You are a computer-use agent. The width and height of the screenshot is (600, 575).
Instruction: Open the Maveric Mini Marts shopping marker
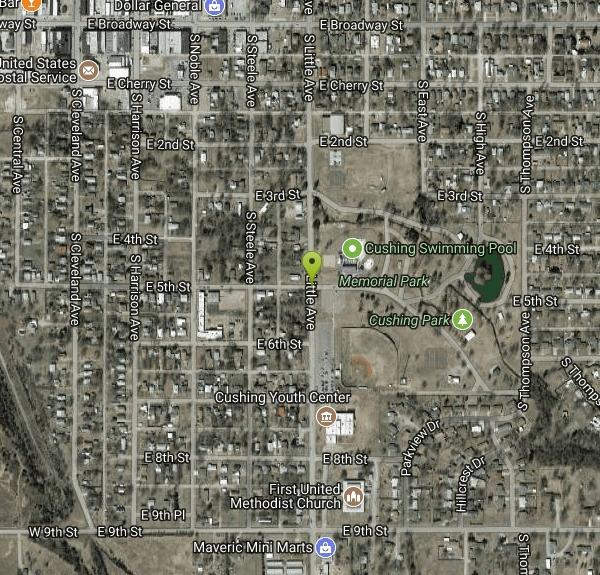325,547
